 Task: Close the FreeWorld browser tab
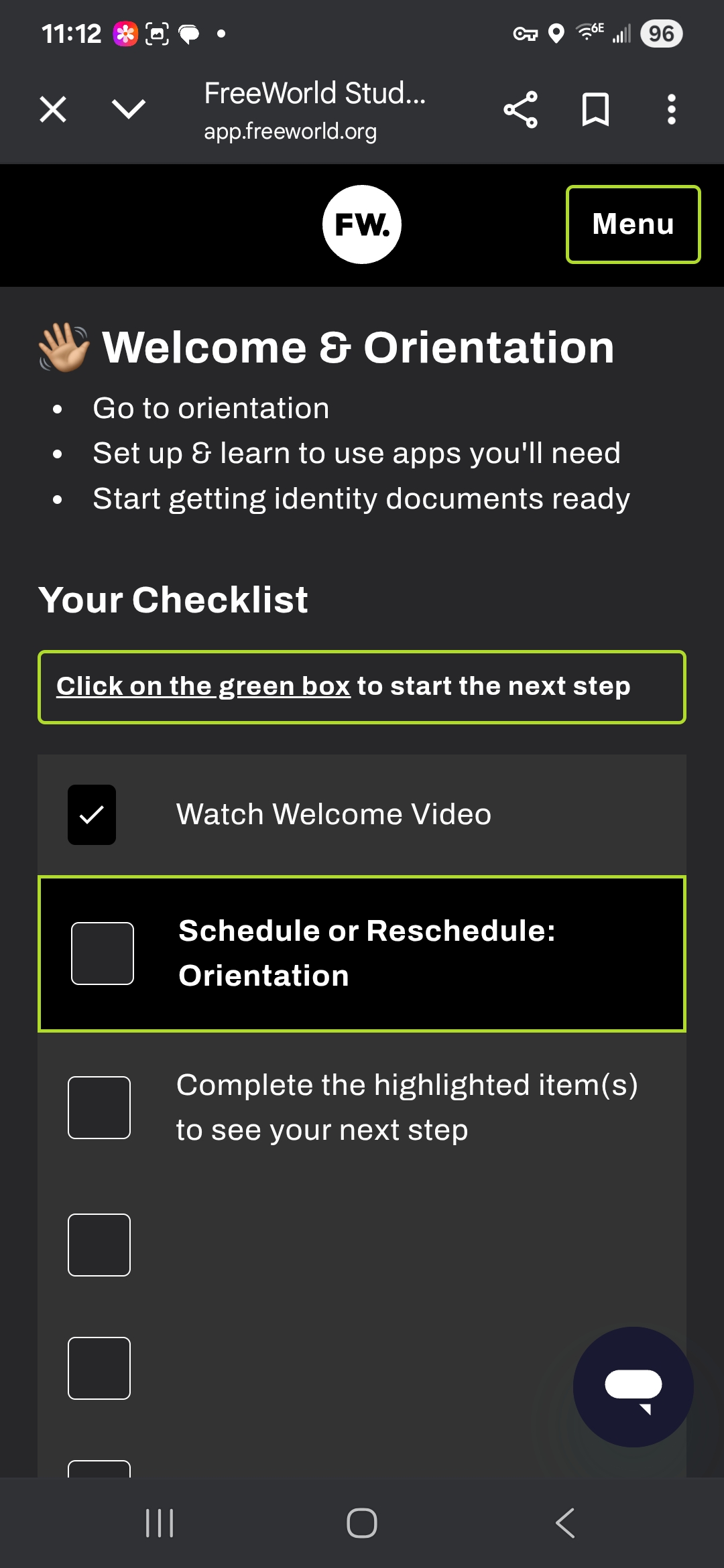click(53, 109)
